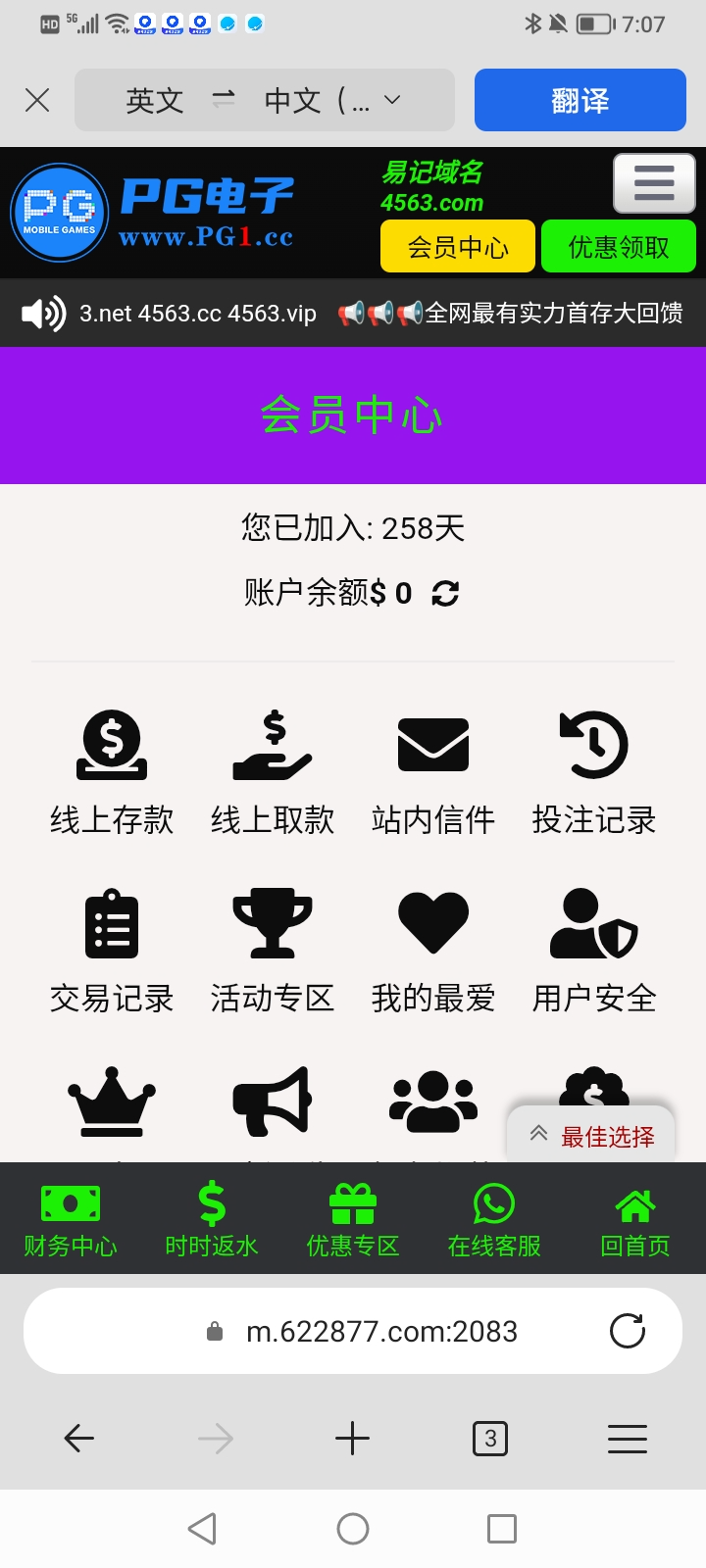706x1568 pixels.
Task: Switch to the 财务中心 tab
Action: (x=71, y=1220)
